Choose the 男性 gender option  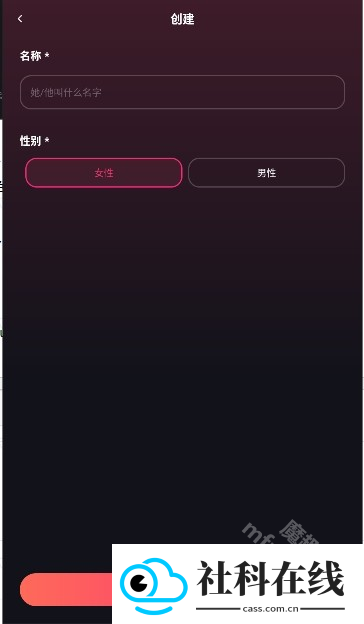266,173
